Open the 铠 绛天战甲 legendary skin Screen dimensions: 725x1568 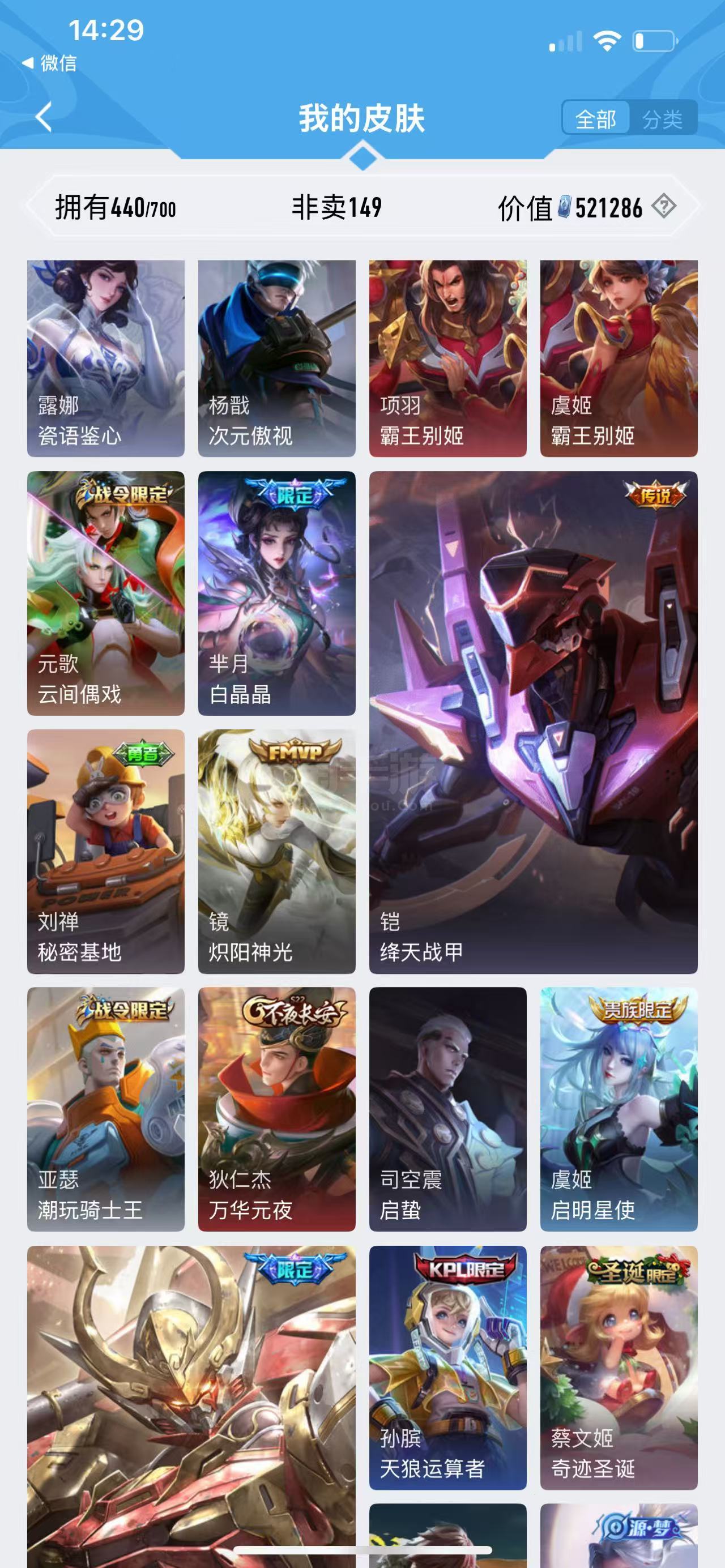pyautogui.click(x=533, y=722)
